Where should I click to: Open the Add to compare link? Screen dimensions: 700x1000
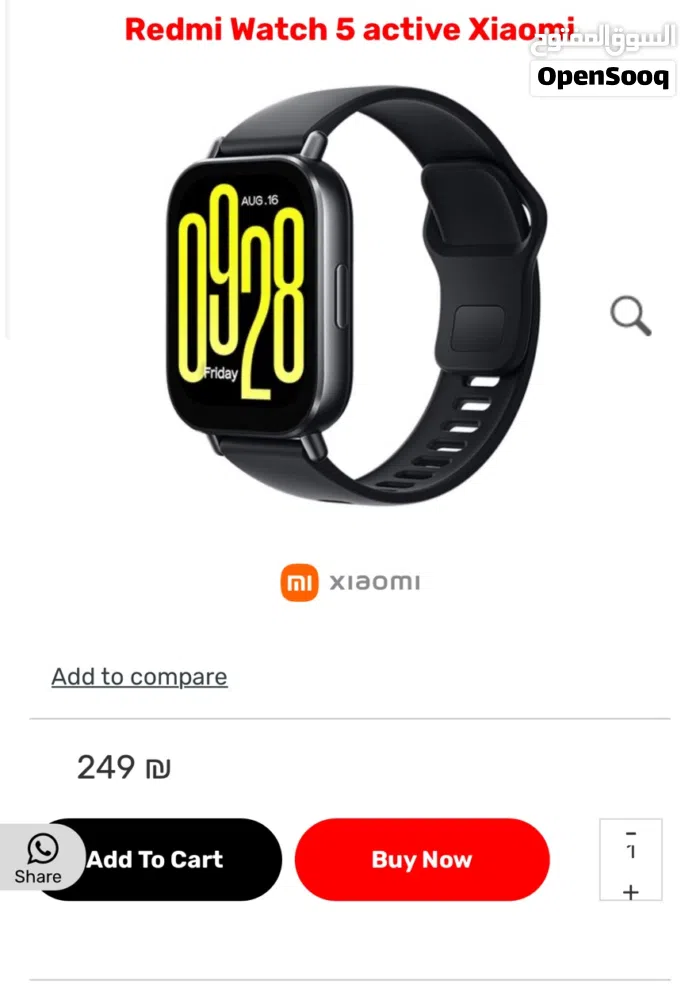(x=139, y=677)
